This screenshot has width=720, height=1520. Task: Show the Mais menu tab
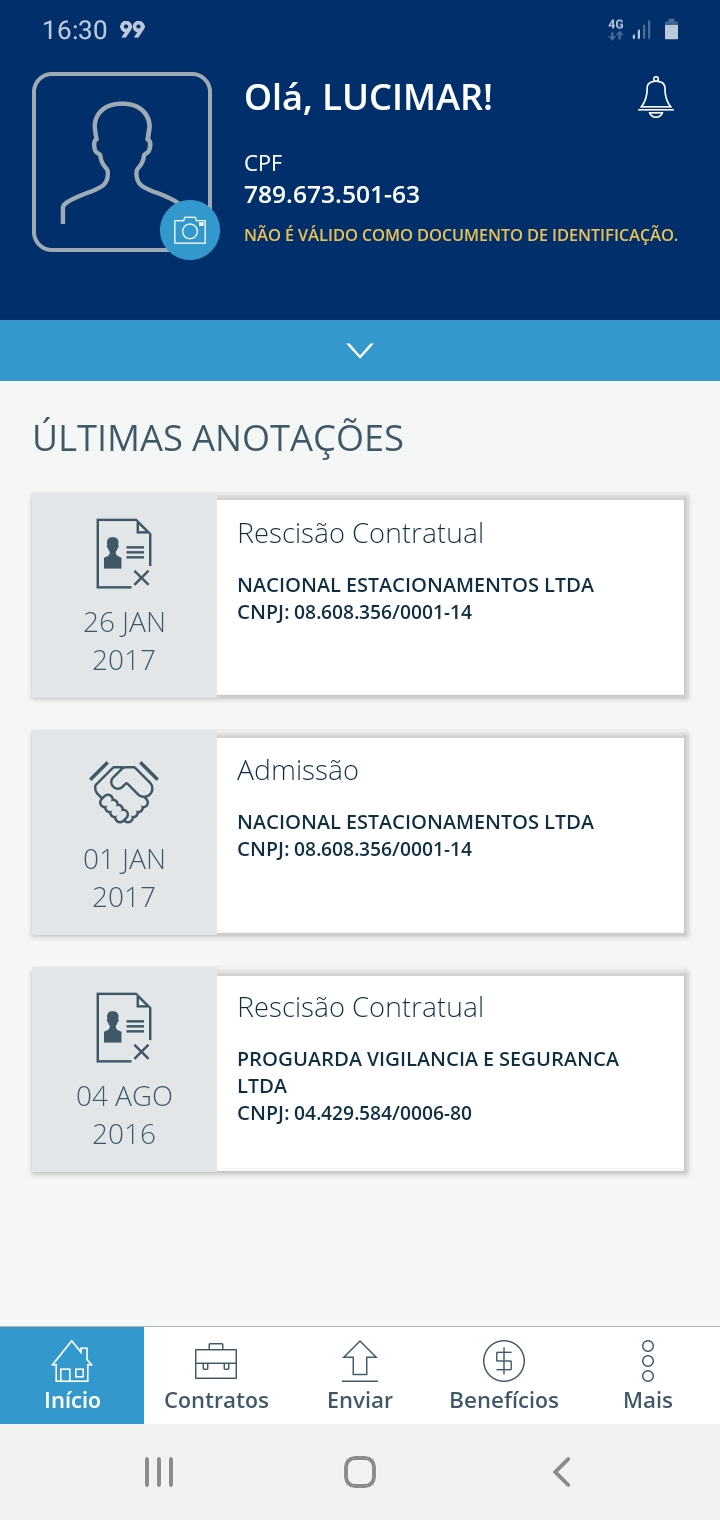click(x=648, y=1375)
